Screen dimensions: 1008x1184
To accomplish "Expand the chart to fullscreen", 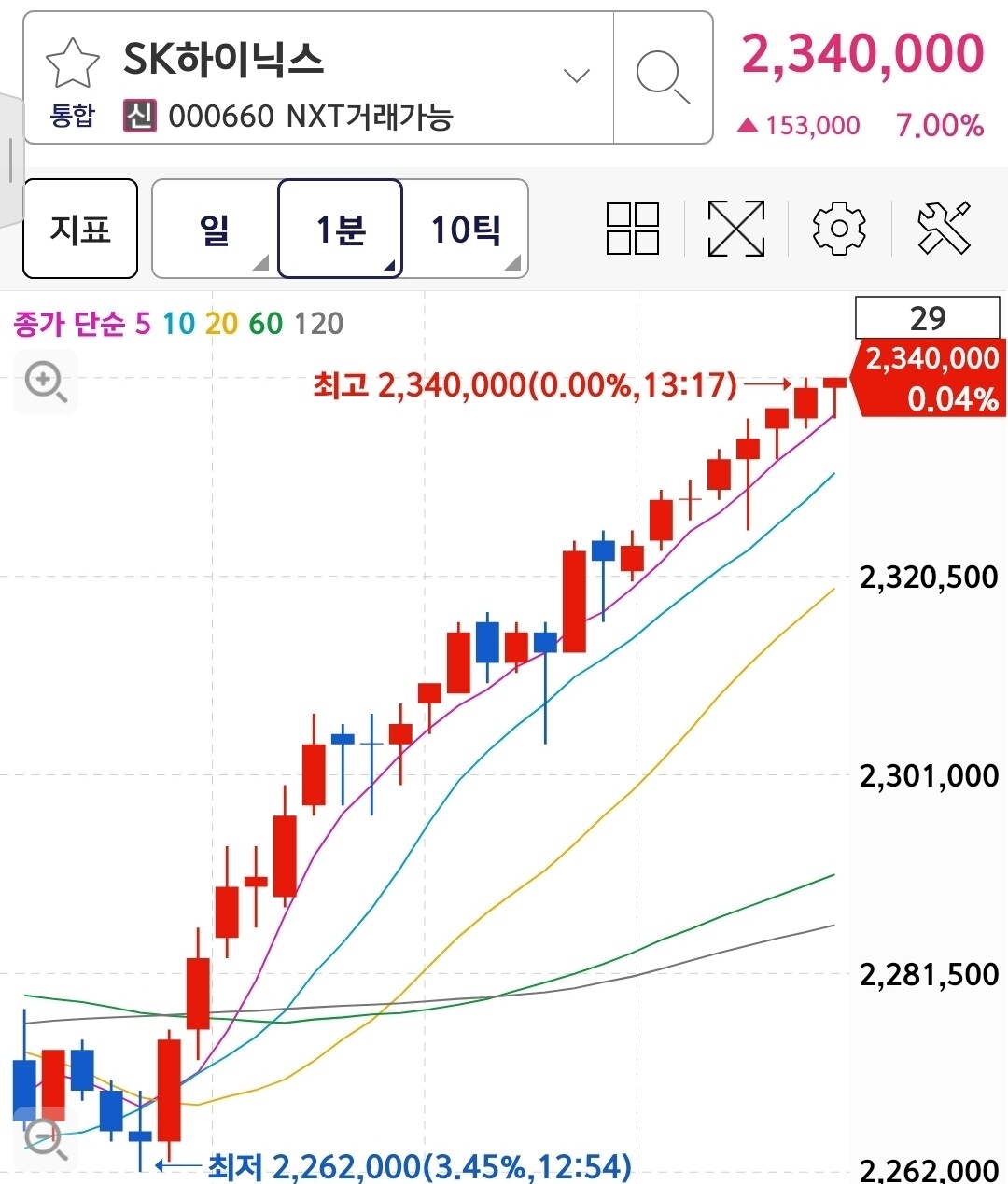I will pyautogui.click(x=736, y=229).
